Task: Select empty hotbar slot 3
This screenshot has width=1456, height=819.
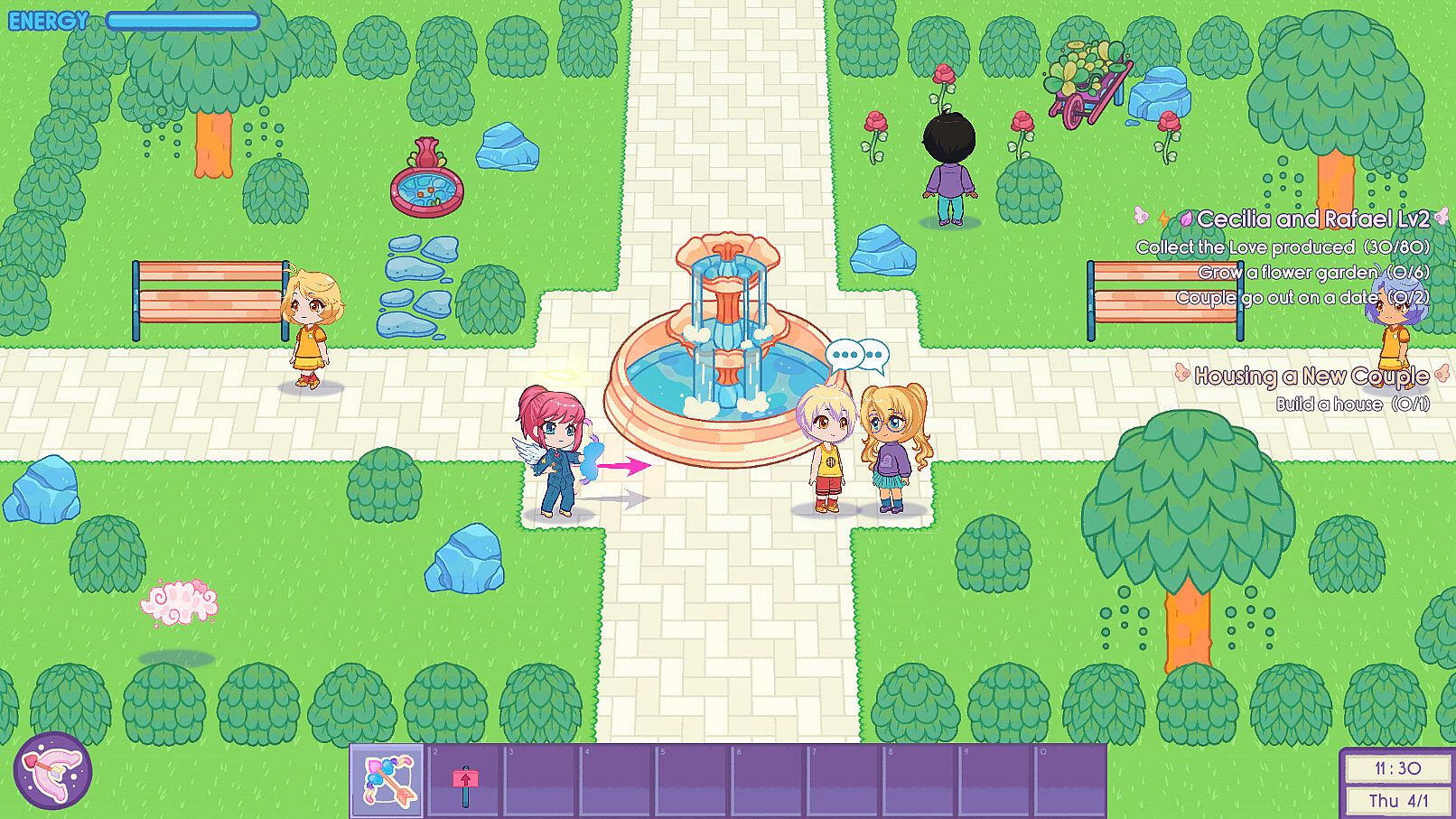Action: tap(540, 782)
